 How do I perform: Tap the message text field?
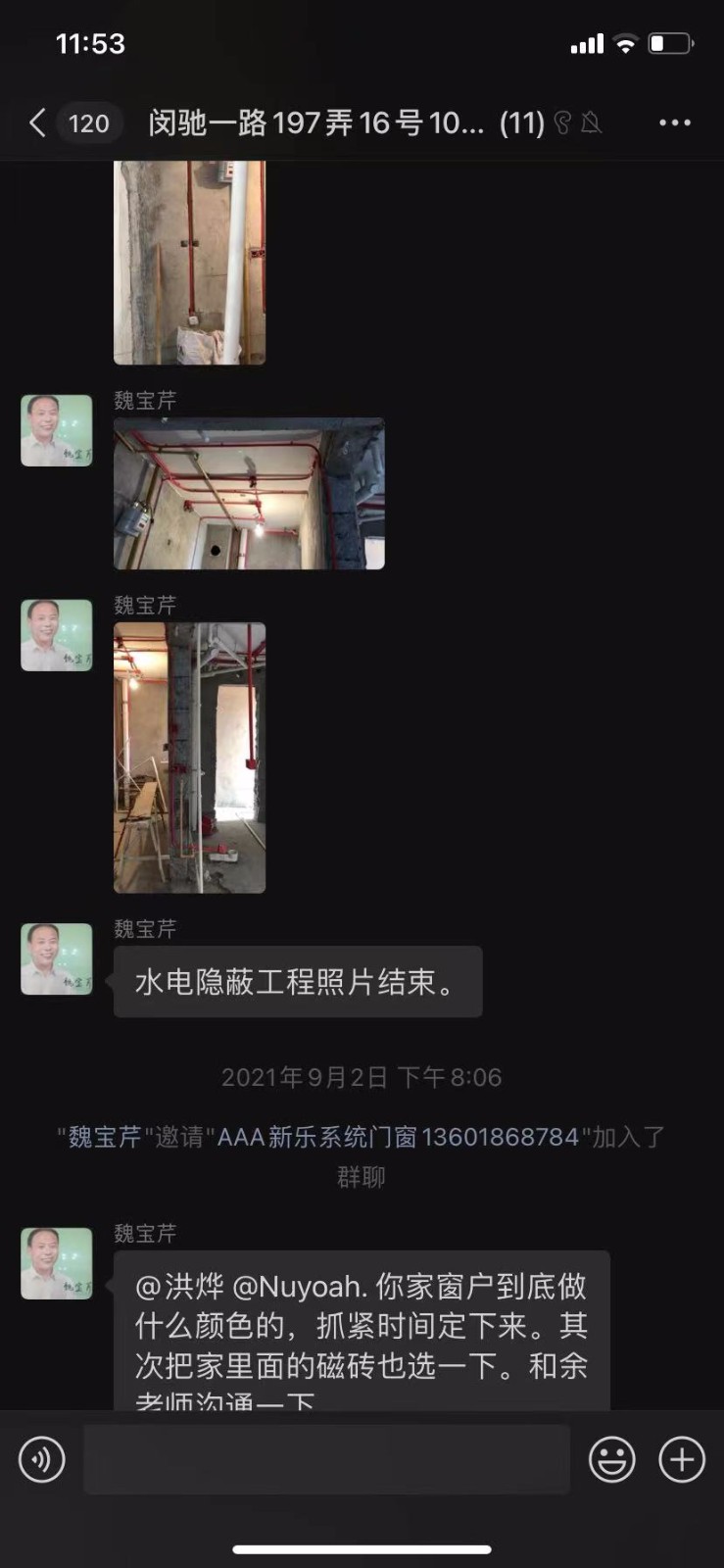coord(326,1459)
